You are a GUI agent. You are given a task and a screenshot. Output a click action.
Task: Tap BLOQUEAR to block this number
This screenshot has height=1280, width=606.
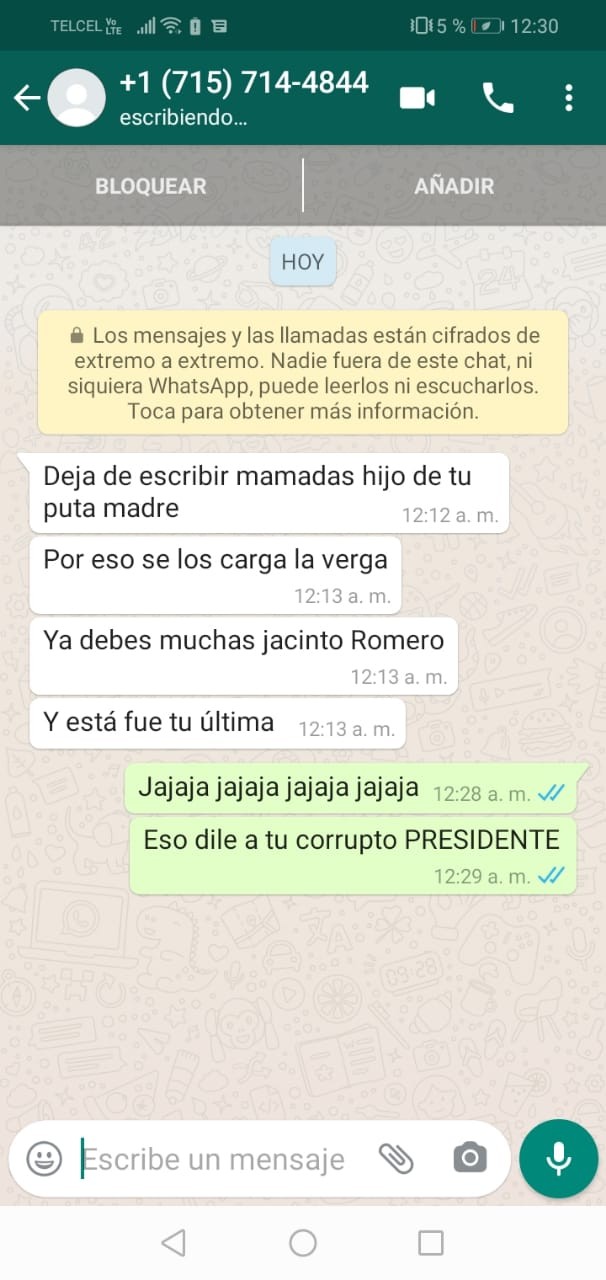[151, 186]
